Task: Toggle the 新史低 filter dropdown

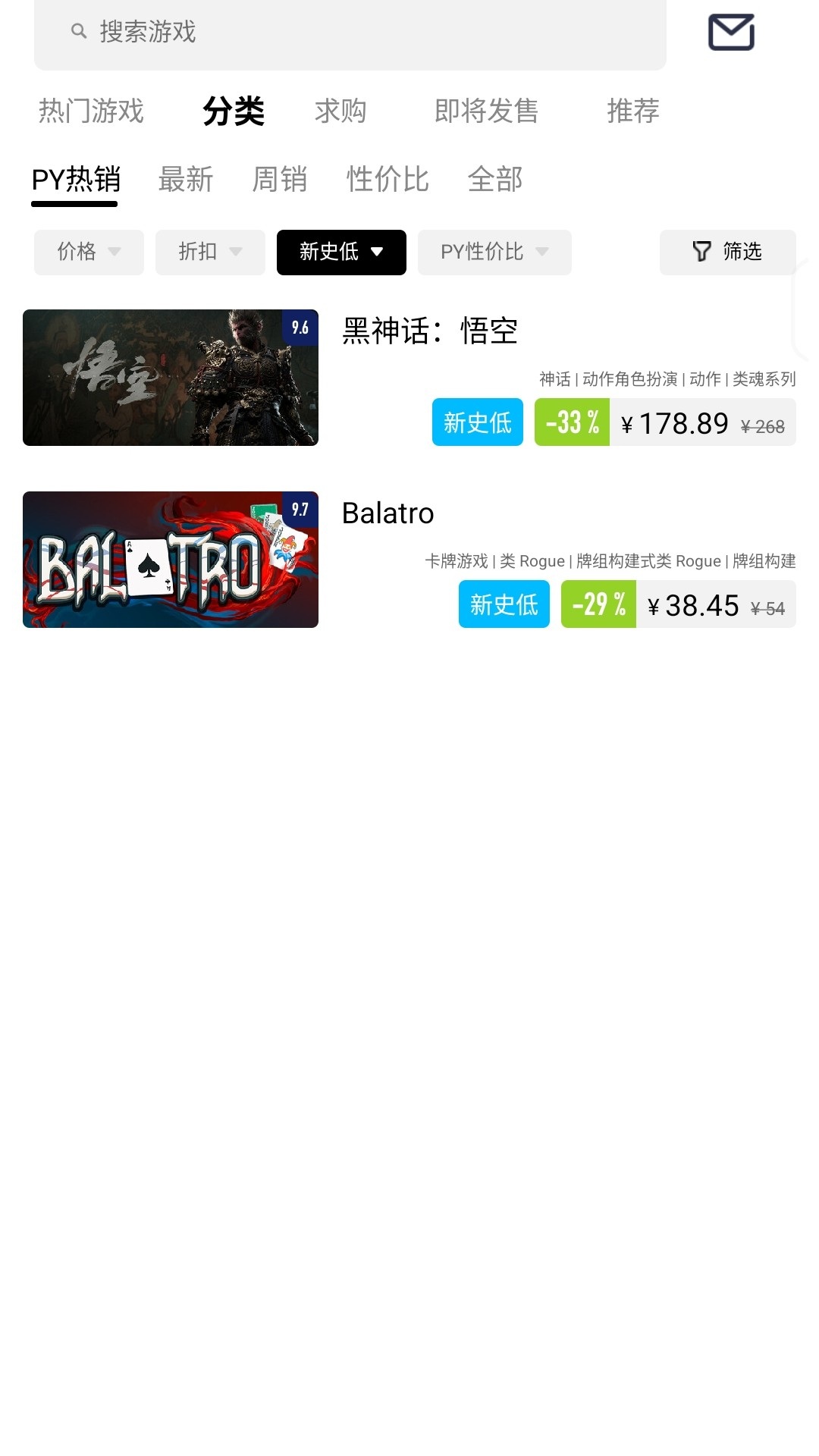Action: coord(341,252)
